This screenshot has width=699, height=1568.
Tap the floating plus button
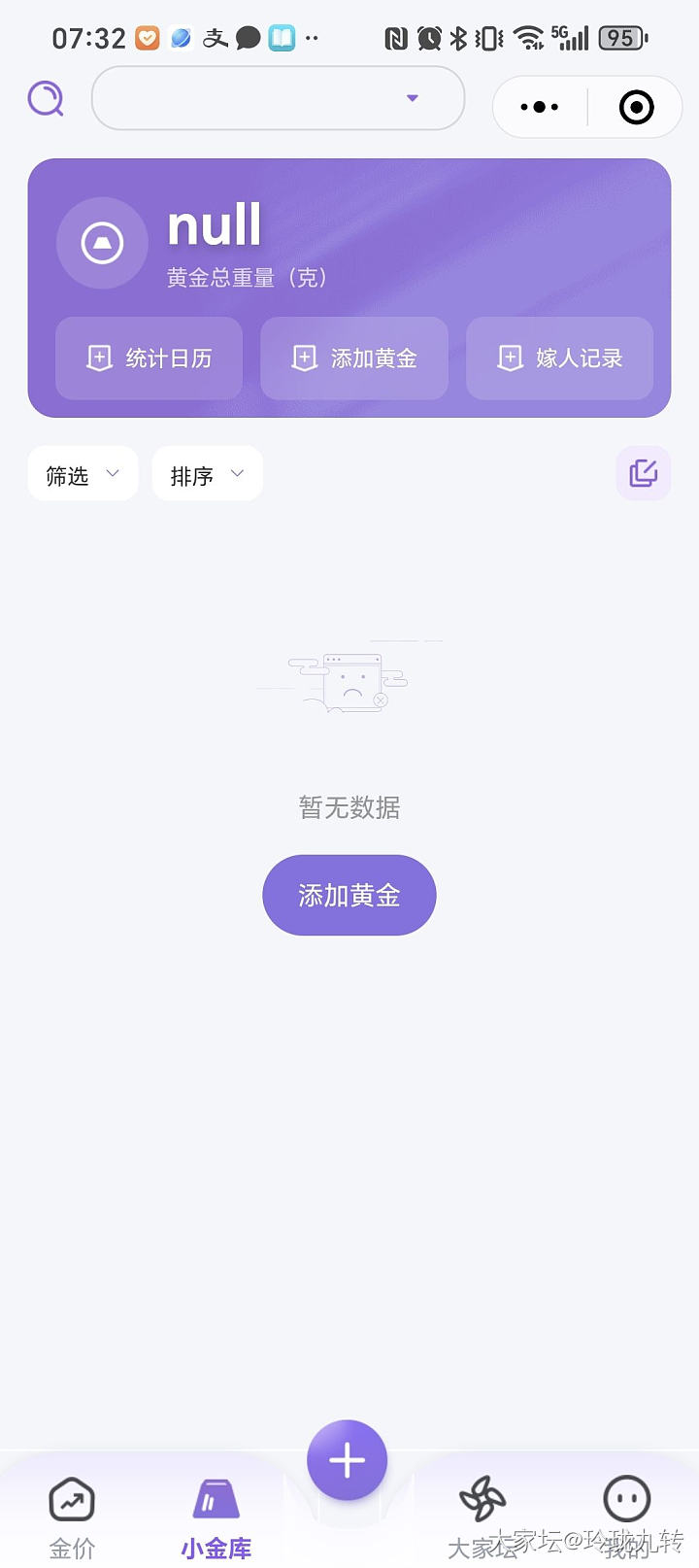348,1460
